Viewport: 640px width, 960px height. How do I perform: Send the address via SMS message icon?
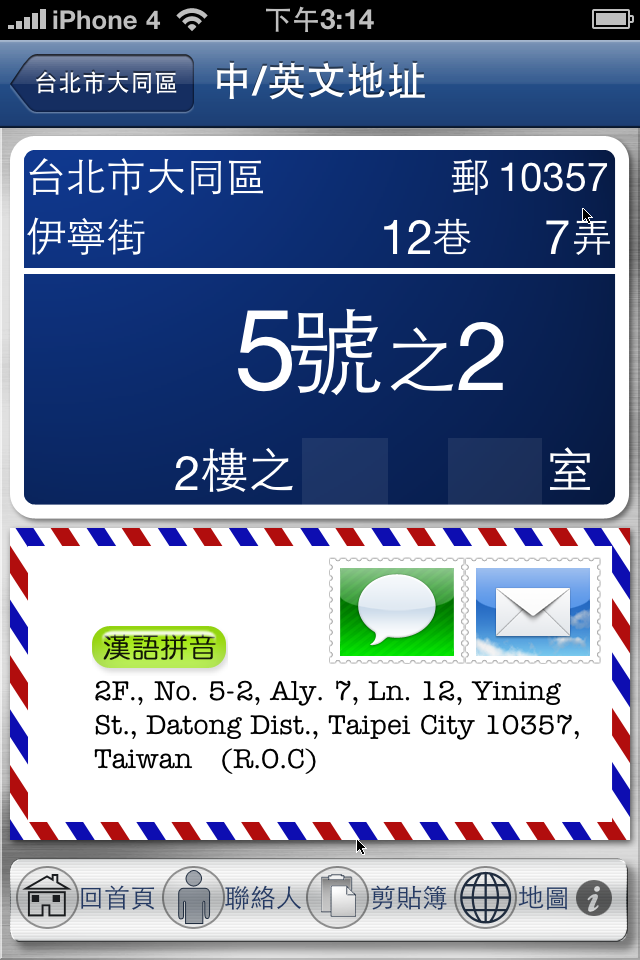pos(397,611)
